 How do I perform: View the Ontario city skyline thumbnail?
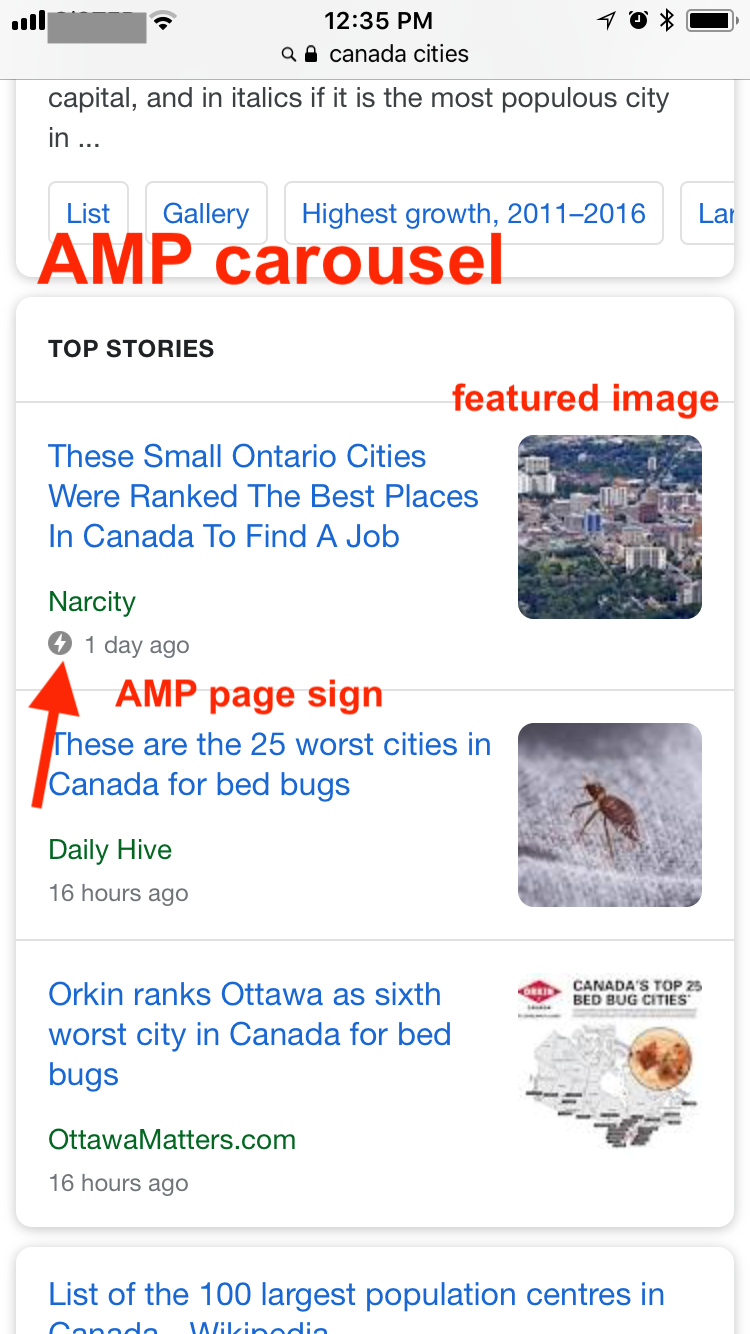[609, 527]
